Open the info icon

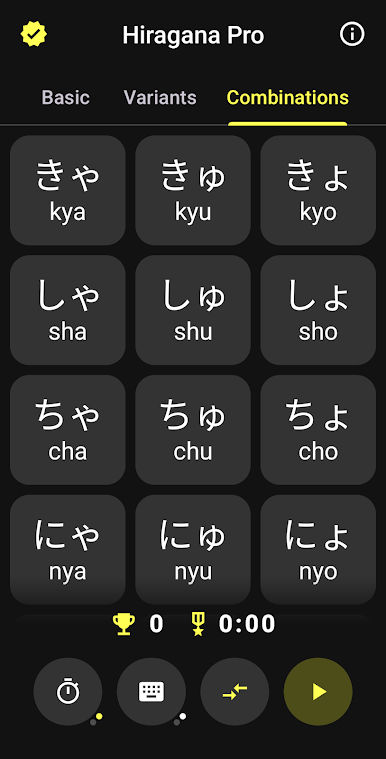[x=352, y=34]
